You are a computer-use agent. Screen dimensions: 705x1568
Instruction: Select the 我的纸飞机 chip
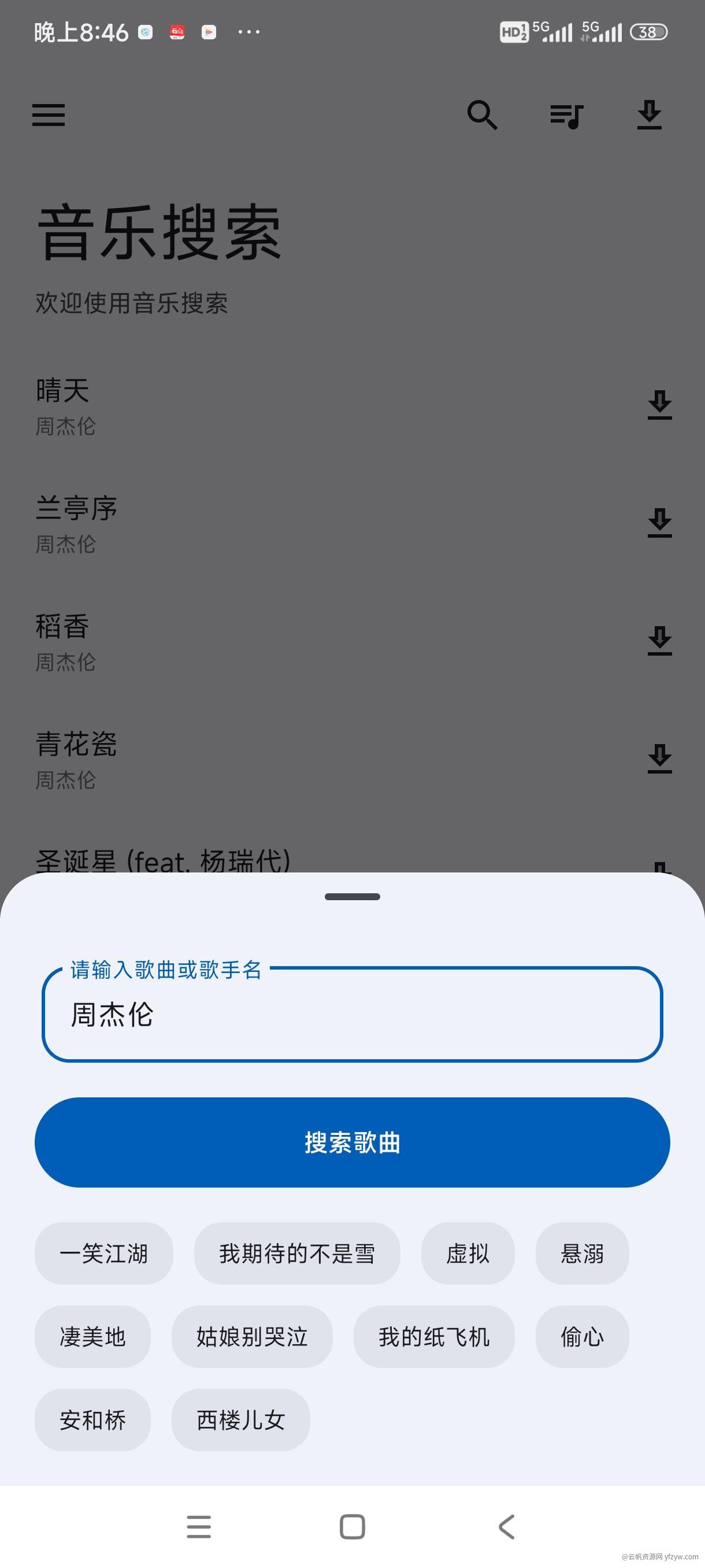(x=434, y=1337)
